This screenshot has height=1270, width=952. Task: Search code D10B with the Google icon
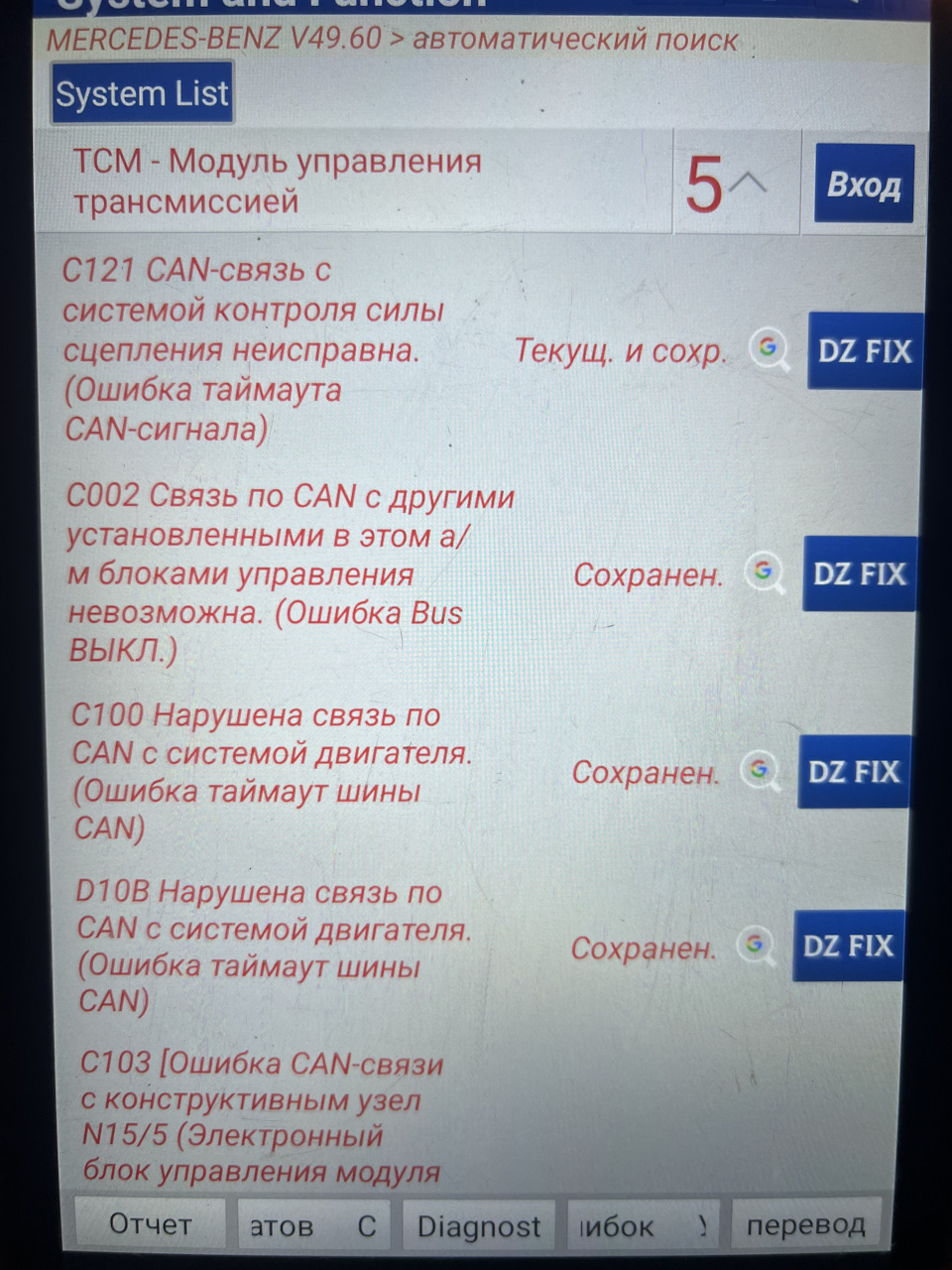tap(757, 945)
